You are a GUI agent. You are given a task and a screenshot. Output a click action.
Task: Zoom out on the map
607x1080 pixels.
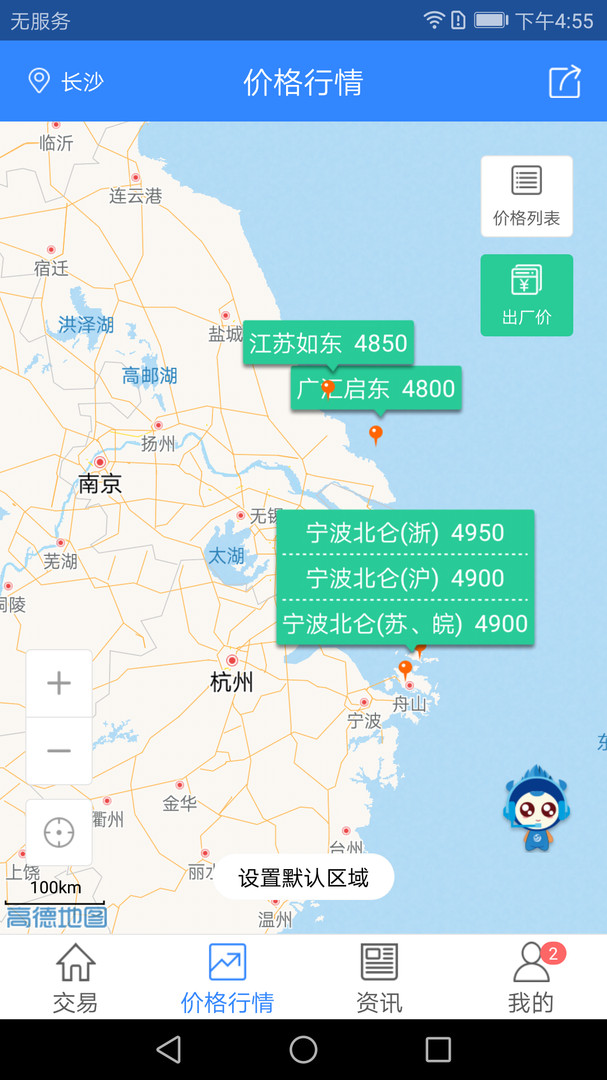tap(59, 751)
